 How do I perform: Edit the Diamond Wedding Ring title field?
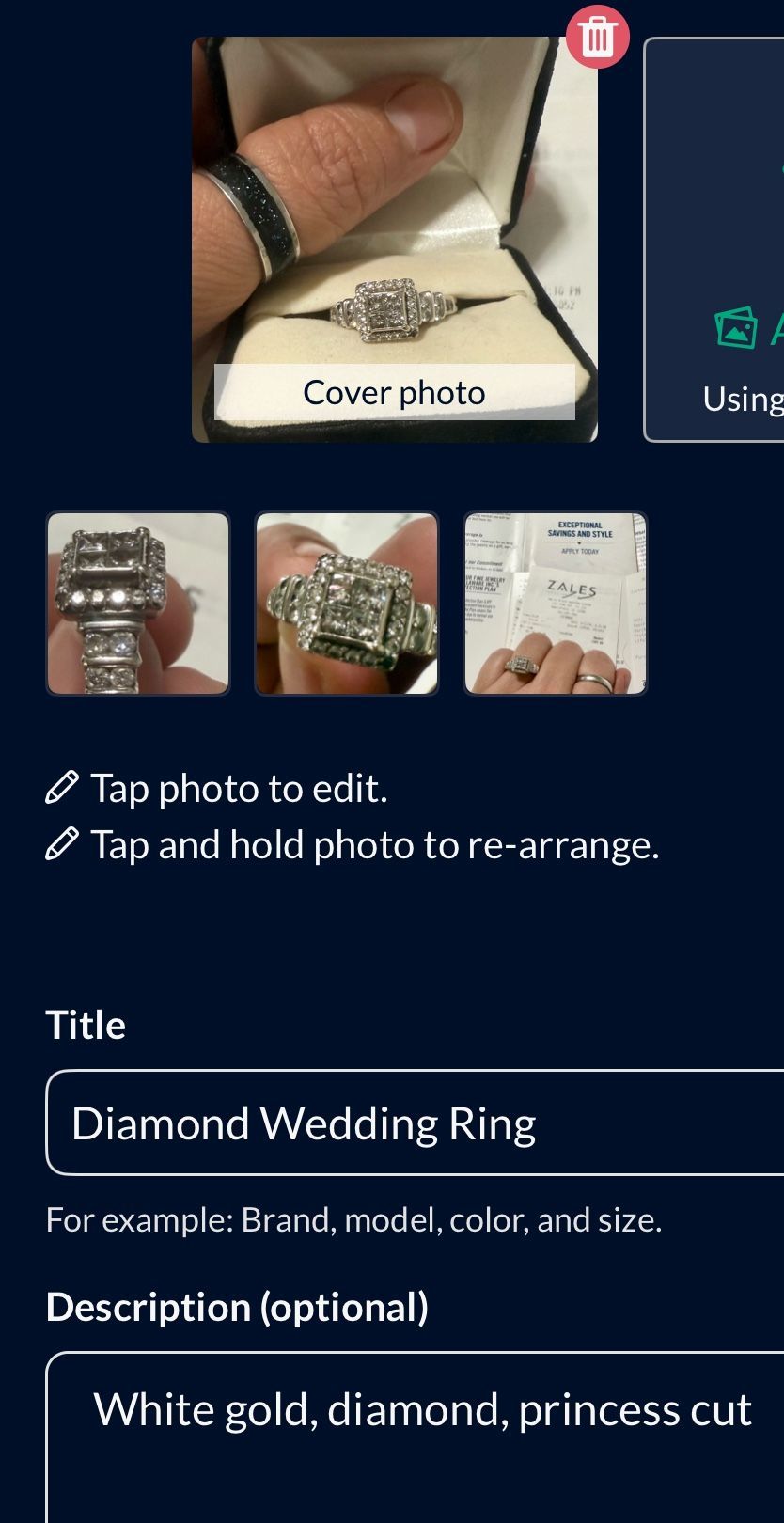tap(414, 1123)
